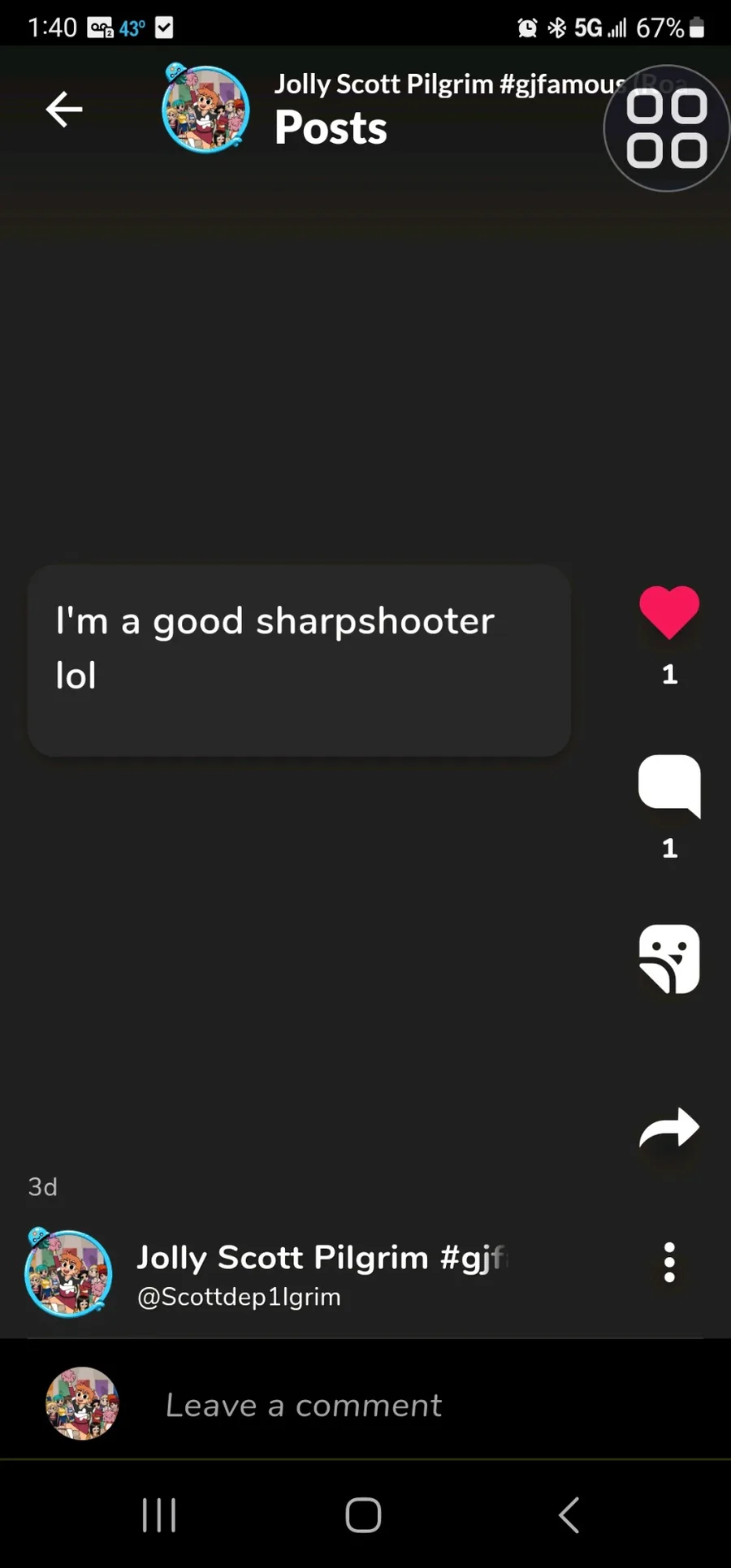Go back using the top arrow
Viewport: 731px width, 1568px height.
pyautogui.click(x=64, y=110)
